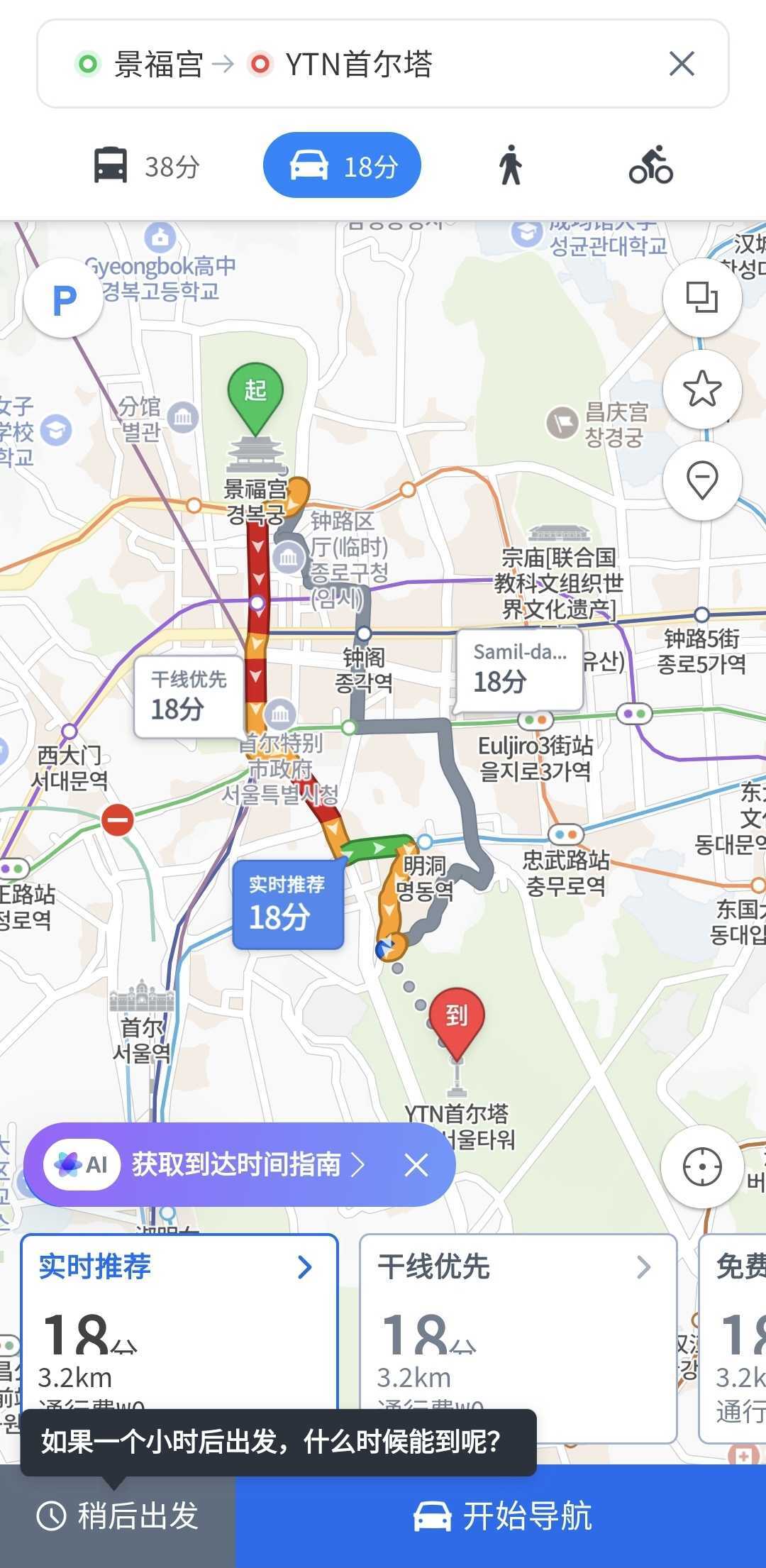Select the bus transit mode icon
The width and height of the screenshot is (766, 1568).
111,165
